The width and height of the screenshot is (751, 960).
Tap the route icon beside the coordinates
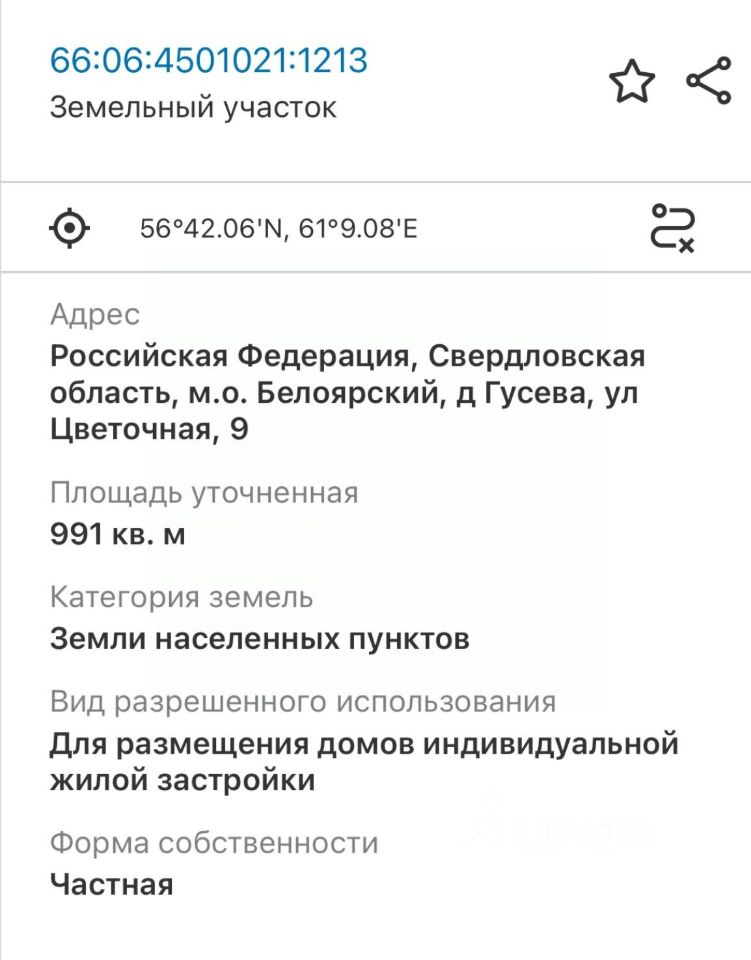click(672, 227)
